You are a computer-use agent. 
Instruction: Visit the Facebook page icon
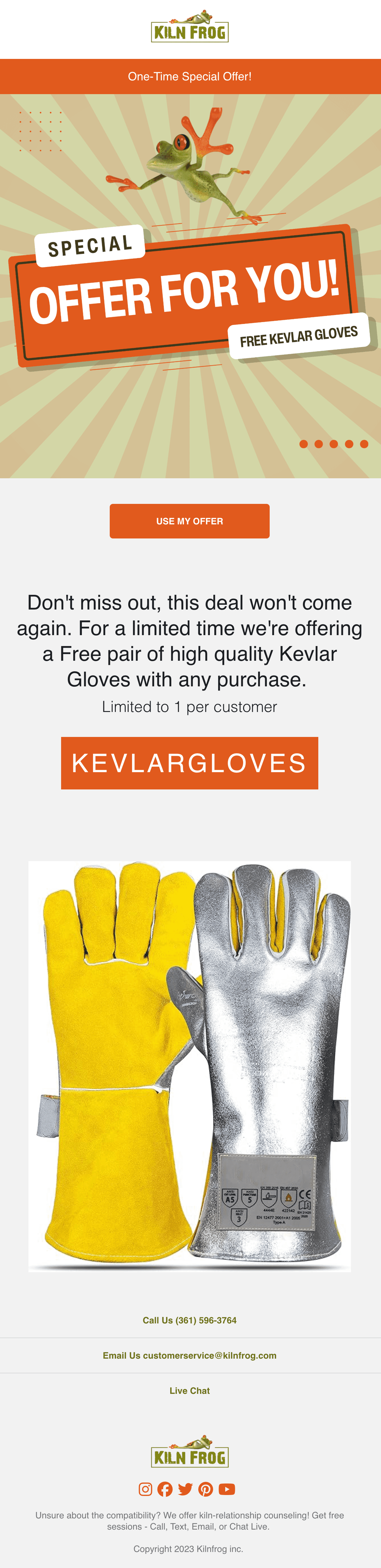coord(165,1489)
